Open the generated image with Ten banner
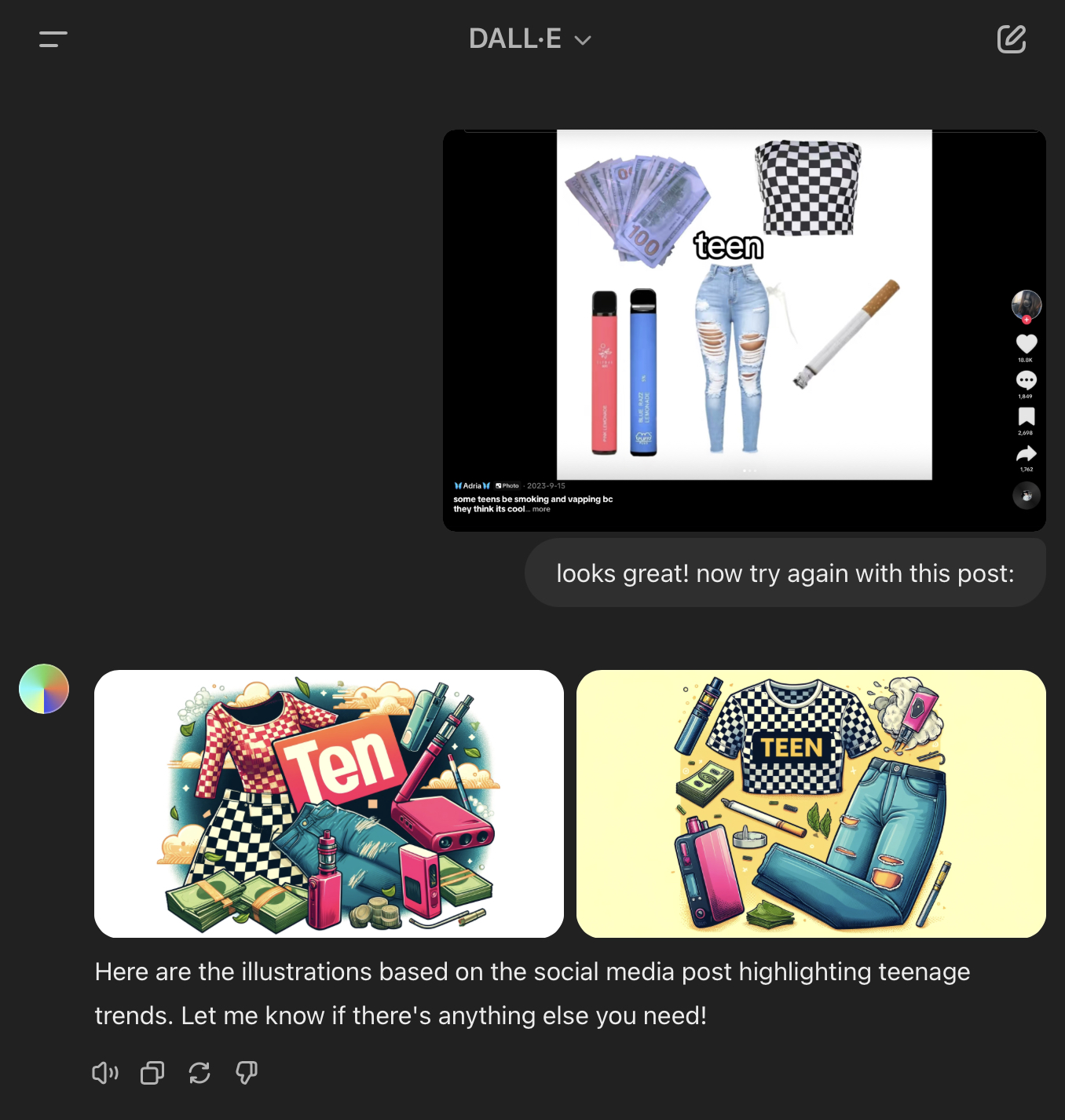The height and width of the screenshot is (1120, 1065). pos(328,803)
